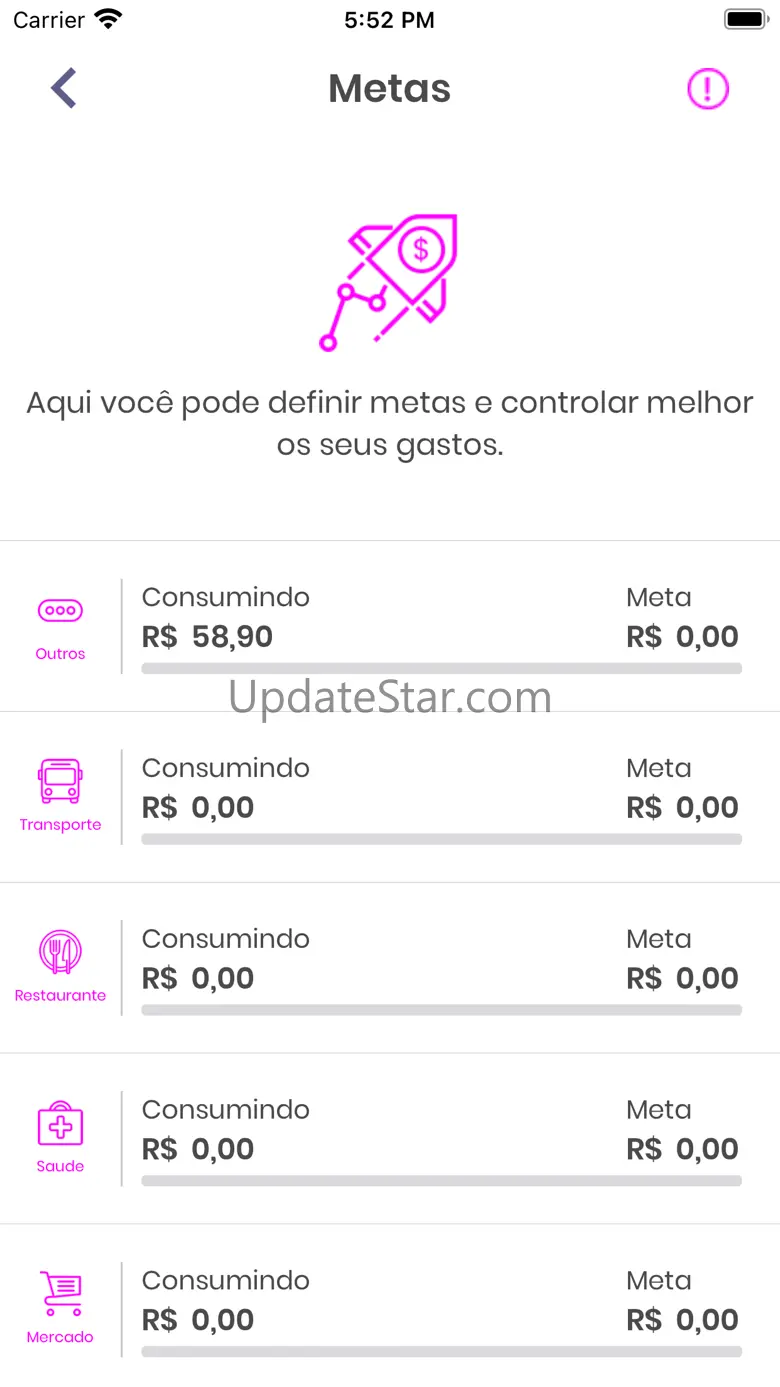This screenshot has height=1387, width=780.
Task: Choose the Saude goal row
Action: [390, 1139]
